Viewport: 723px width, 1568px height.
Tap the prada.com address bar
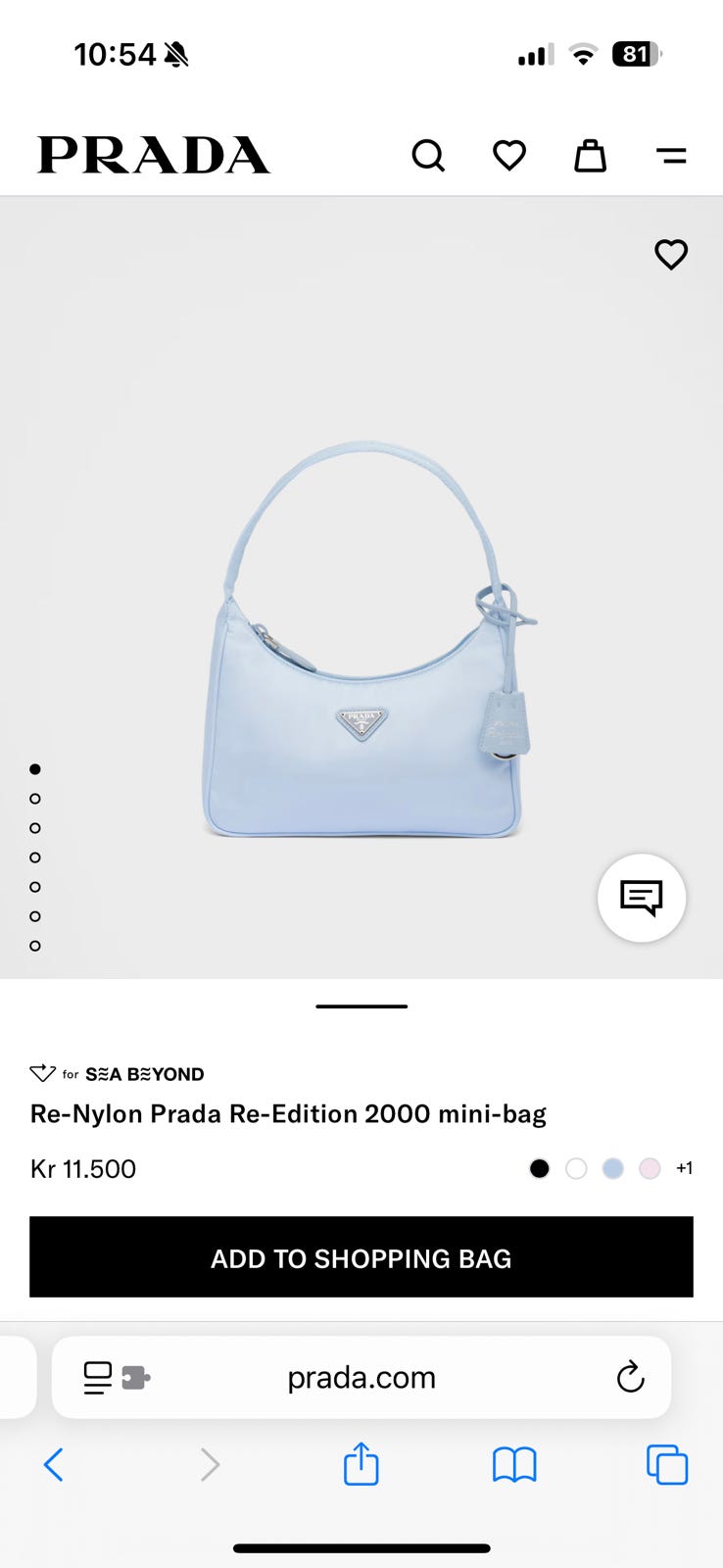[x=361, y=1377]
